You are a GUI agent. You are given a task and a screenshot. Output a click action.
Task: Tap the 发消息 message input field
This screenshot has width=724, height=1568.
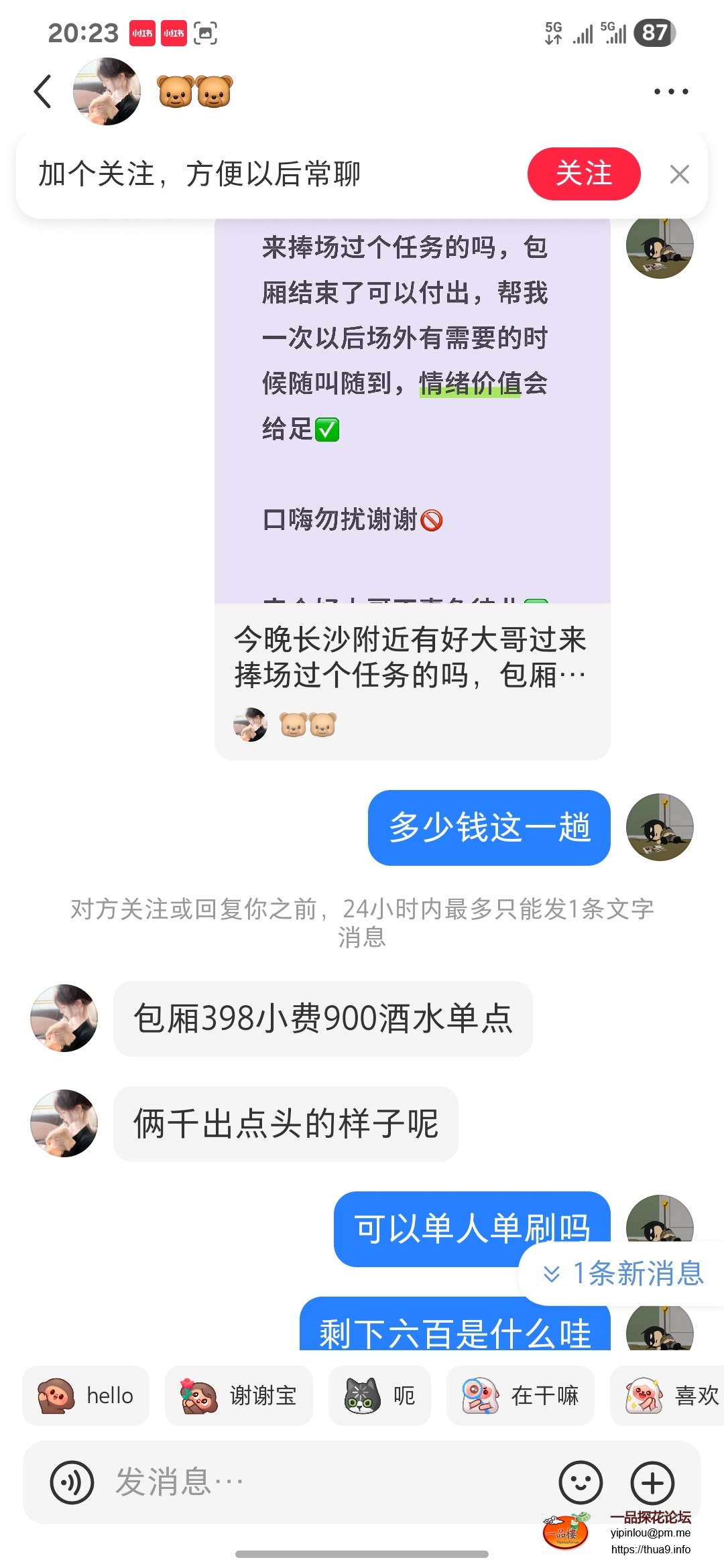tap(302, 1482)
